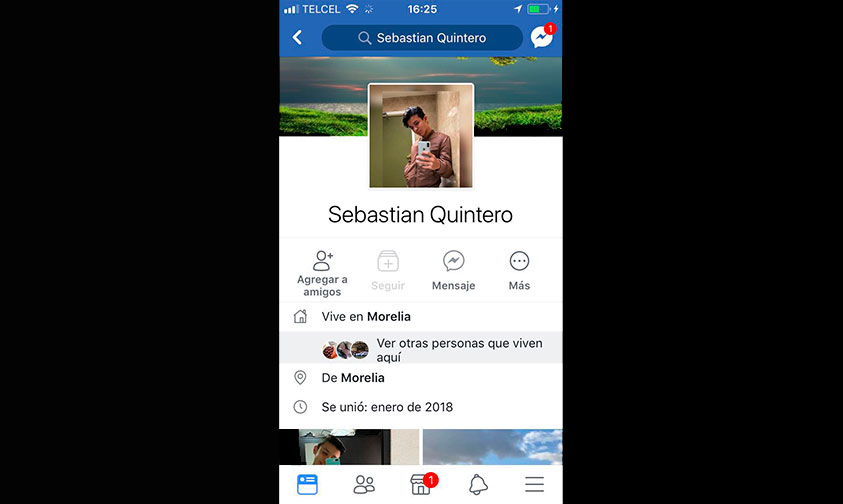Go back using the top arrow
This screenshot has width=843, height=504.
click(x=297, y=38)
